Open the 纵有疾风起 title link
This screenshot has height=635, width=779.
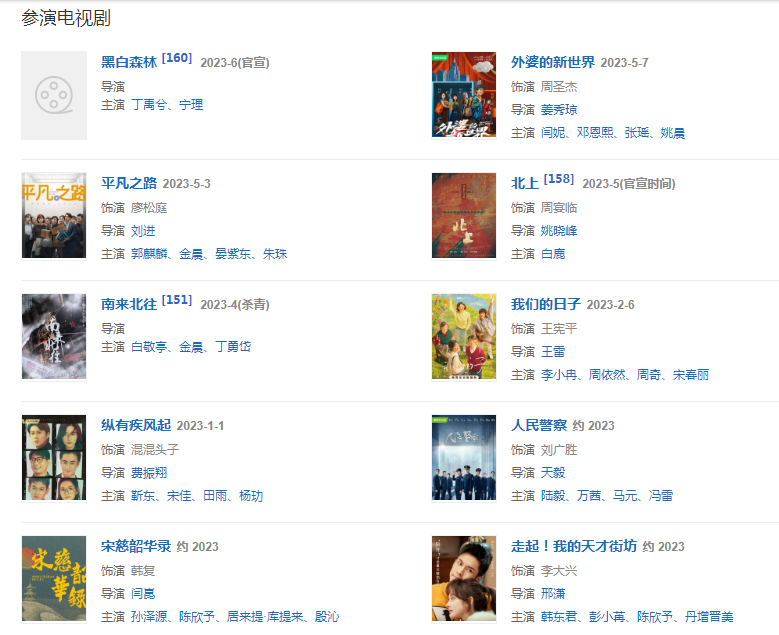point(136,425)
